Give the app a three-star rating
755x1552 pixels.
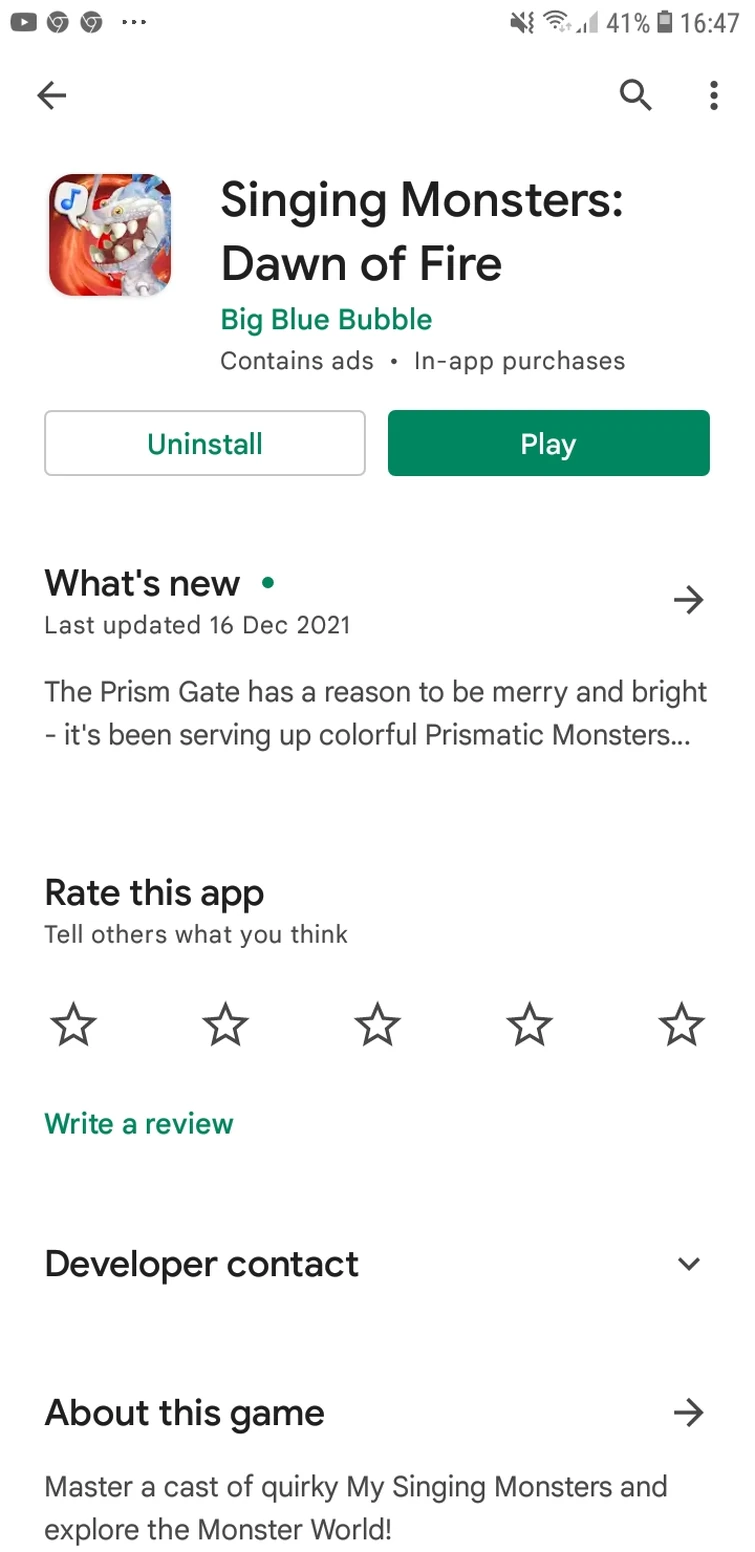tap(377, 1025)
